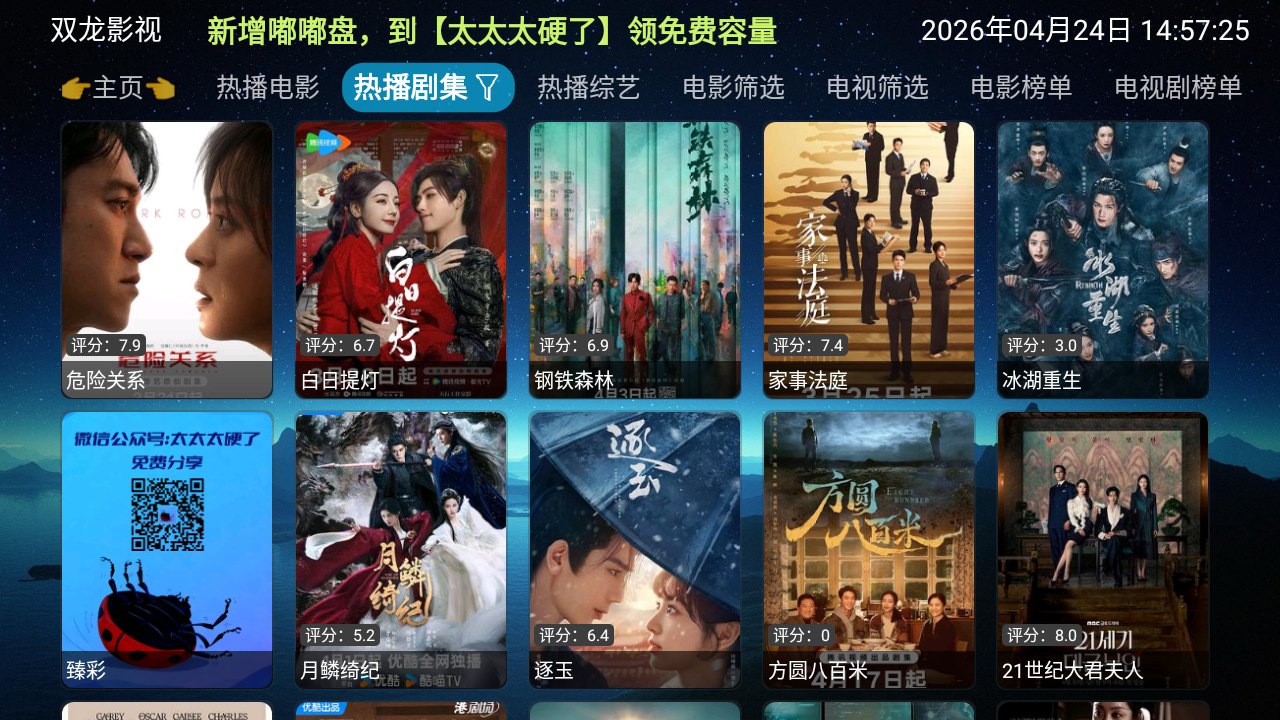
Task: Open the drama 危险关系
Action: point(167,260)
